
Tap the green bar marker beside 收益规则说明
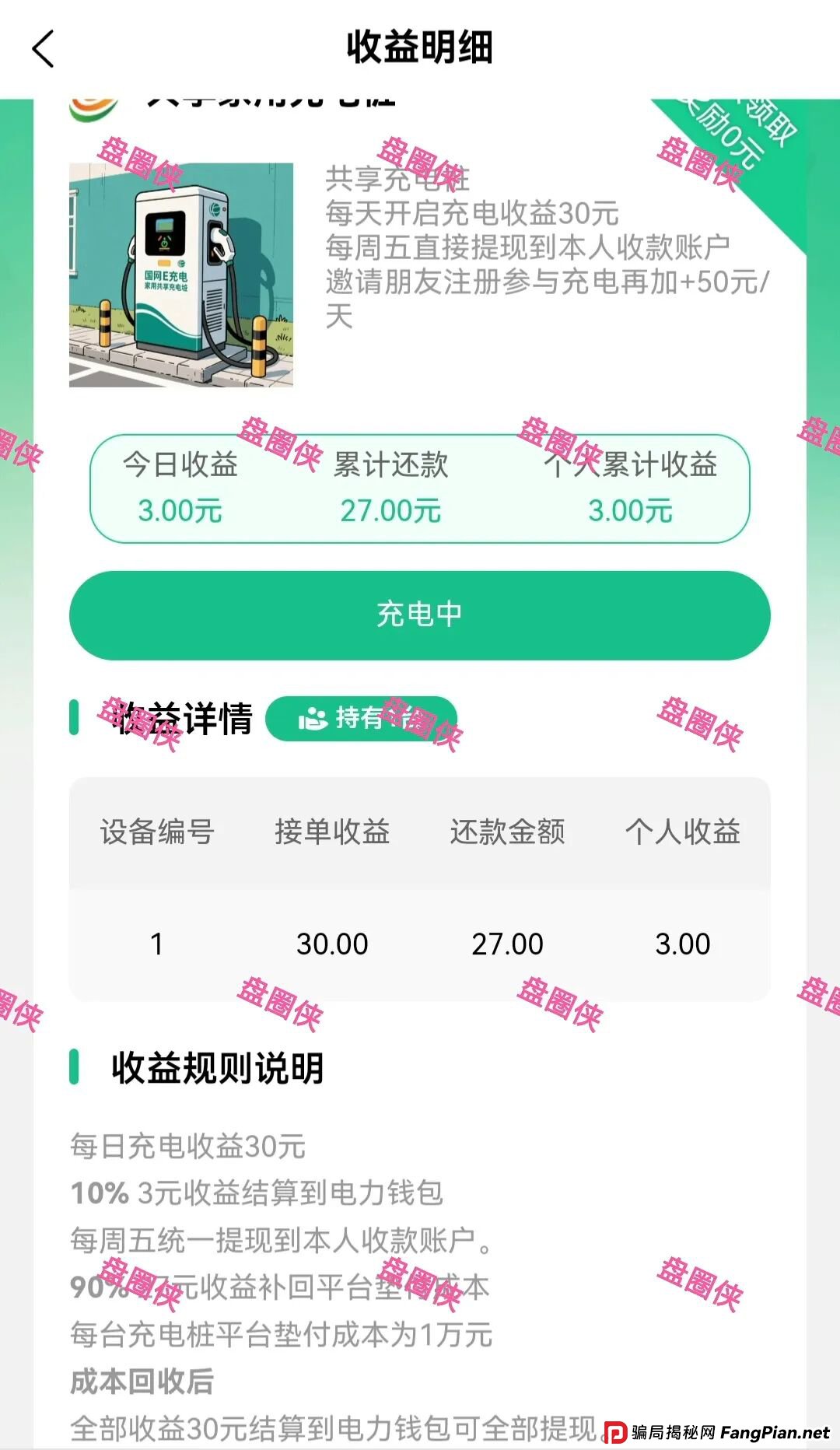point(75,1067)
